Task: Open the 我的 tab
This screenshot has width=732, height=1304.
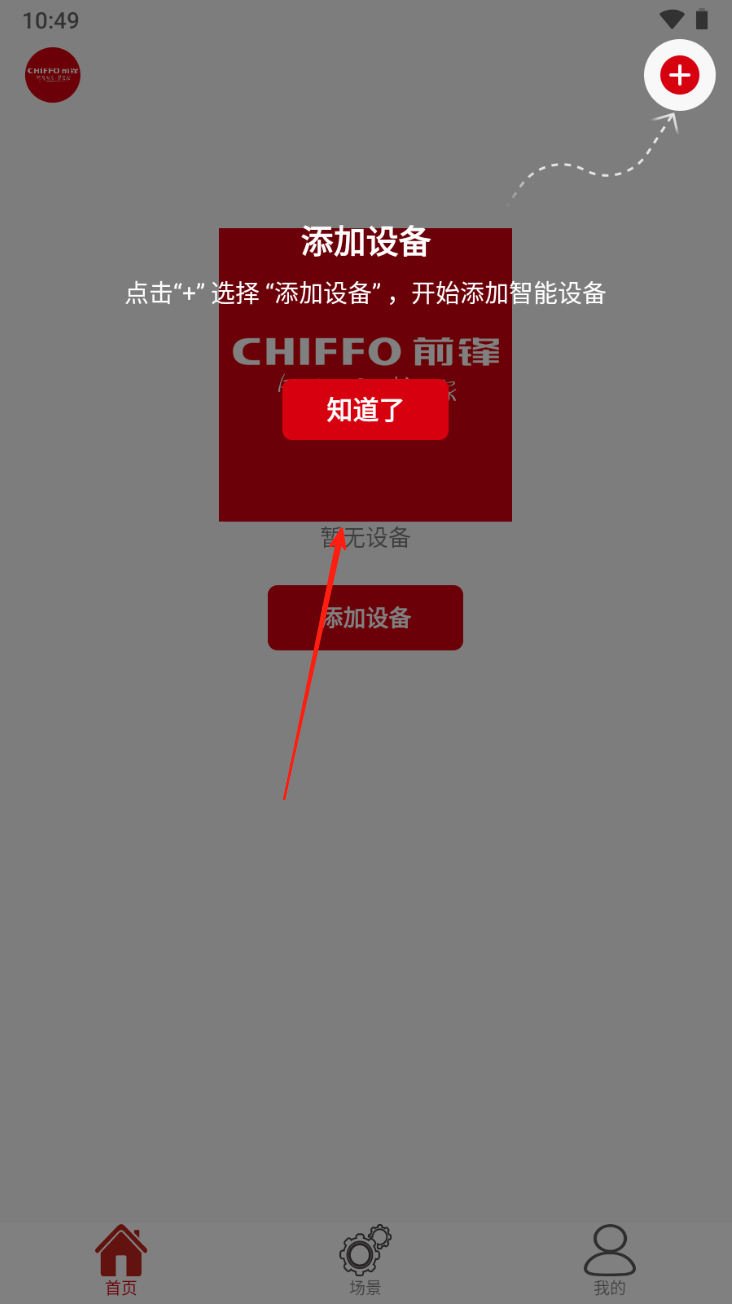Action: [609, 1260]
